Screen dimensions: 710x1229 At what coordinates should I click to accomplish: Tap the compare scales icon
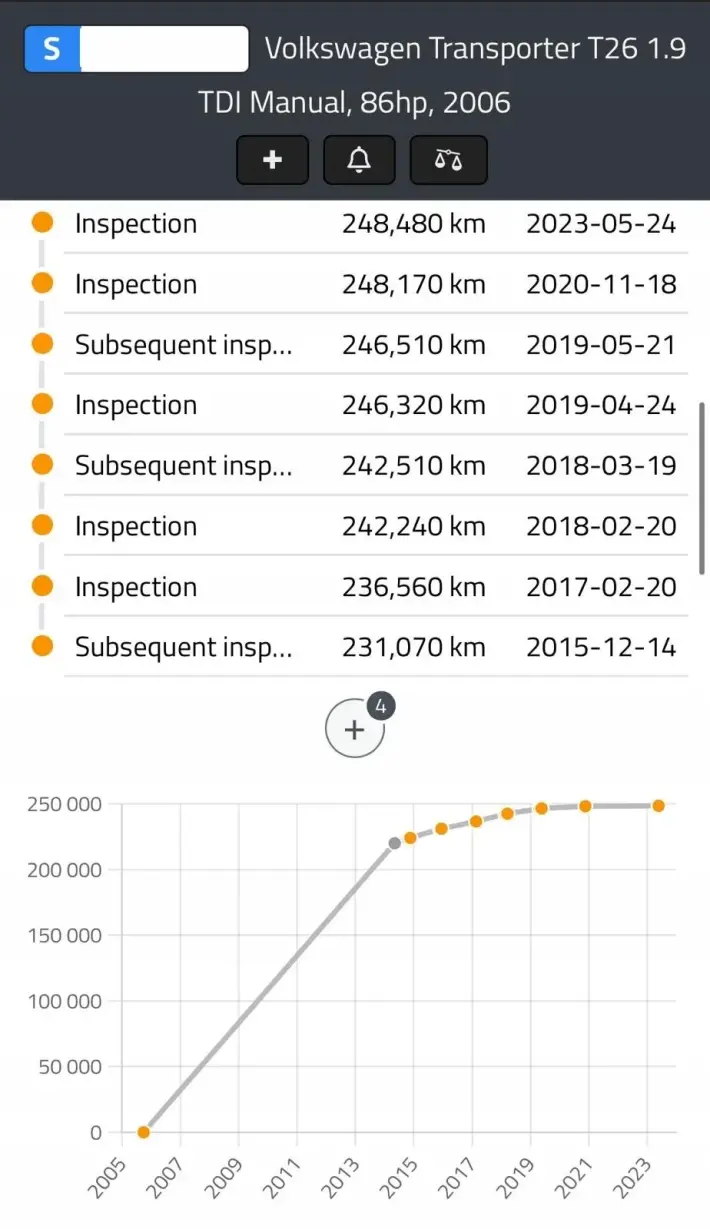tap(448, 160)
